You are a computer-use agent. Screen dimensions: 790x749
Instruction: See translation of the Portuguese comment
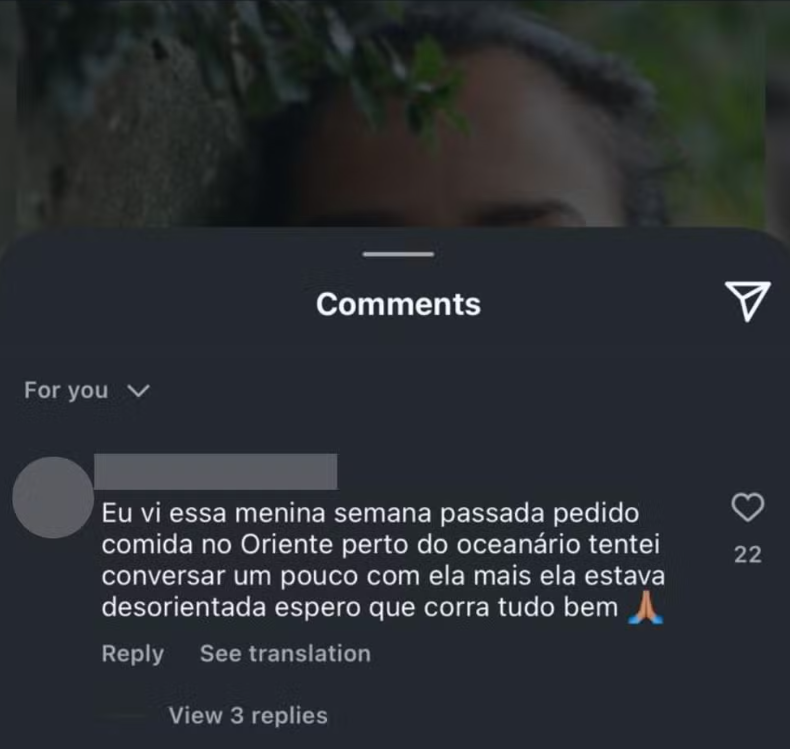[x=285, y=654]
